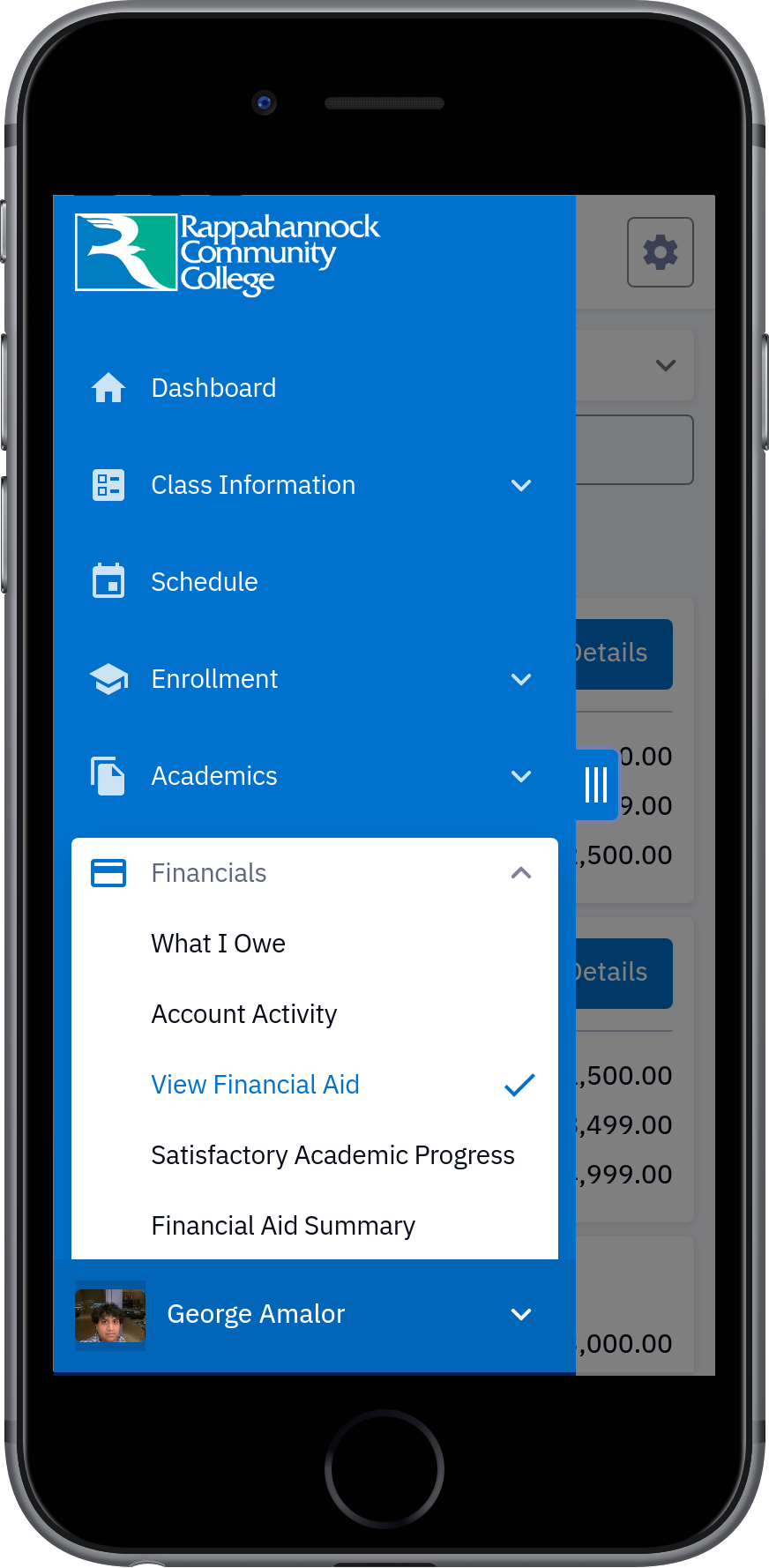This screenshot has width=769, height=1568.
Task: Open the Schedule page
Action: [315, 582]
